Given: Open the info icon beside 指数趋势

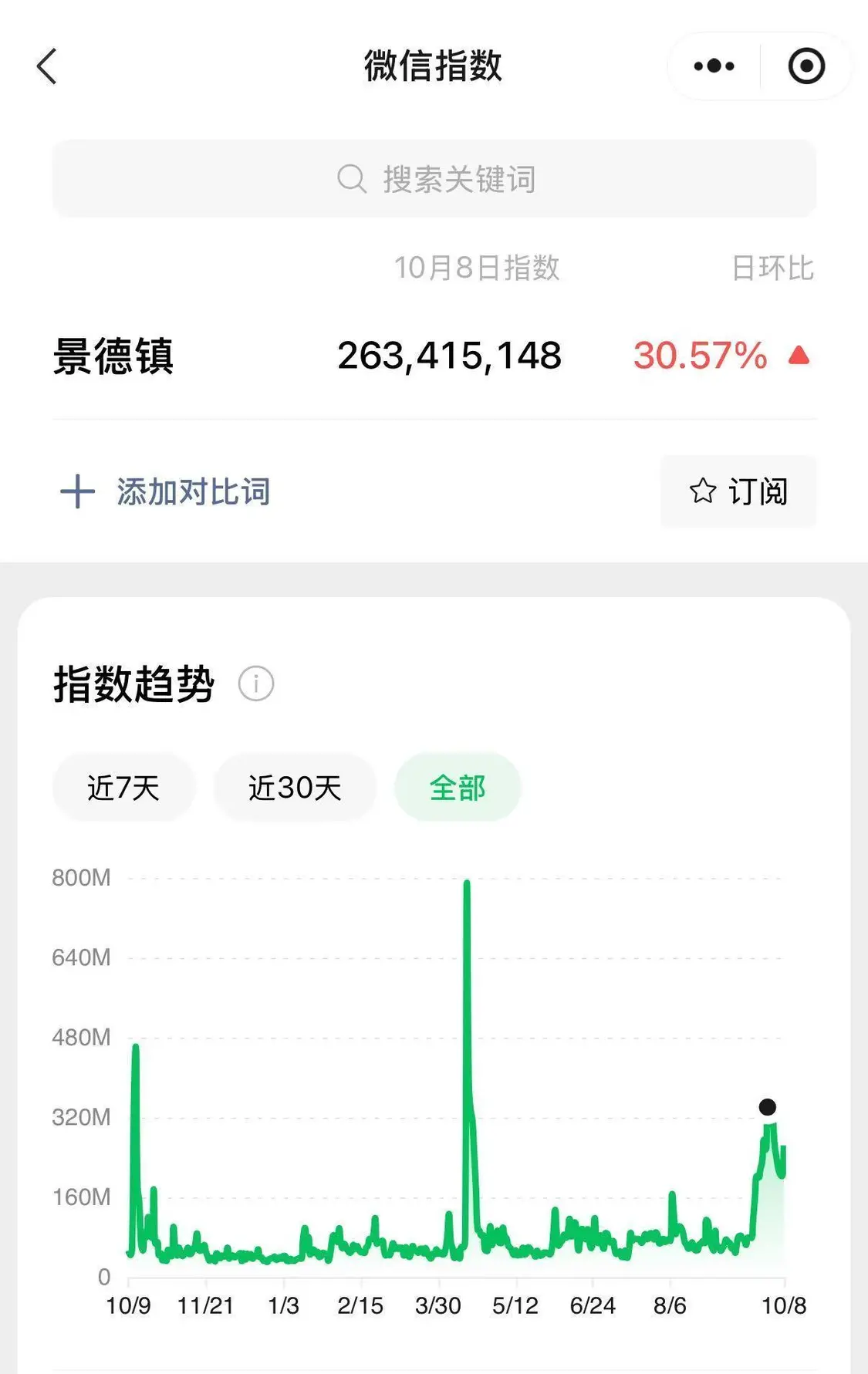Looking at the screenshot, I should [256, 684].
